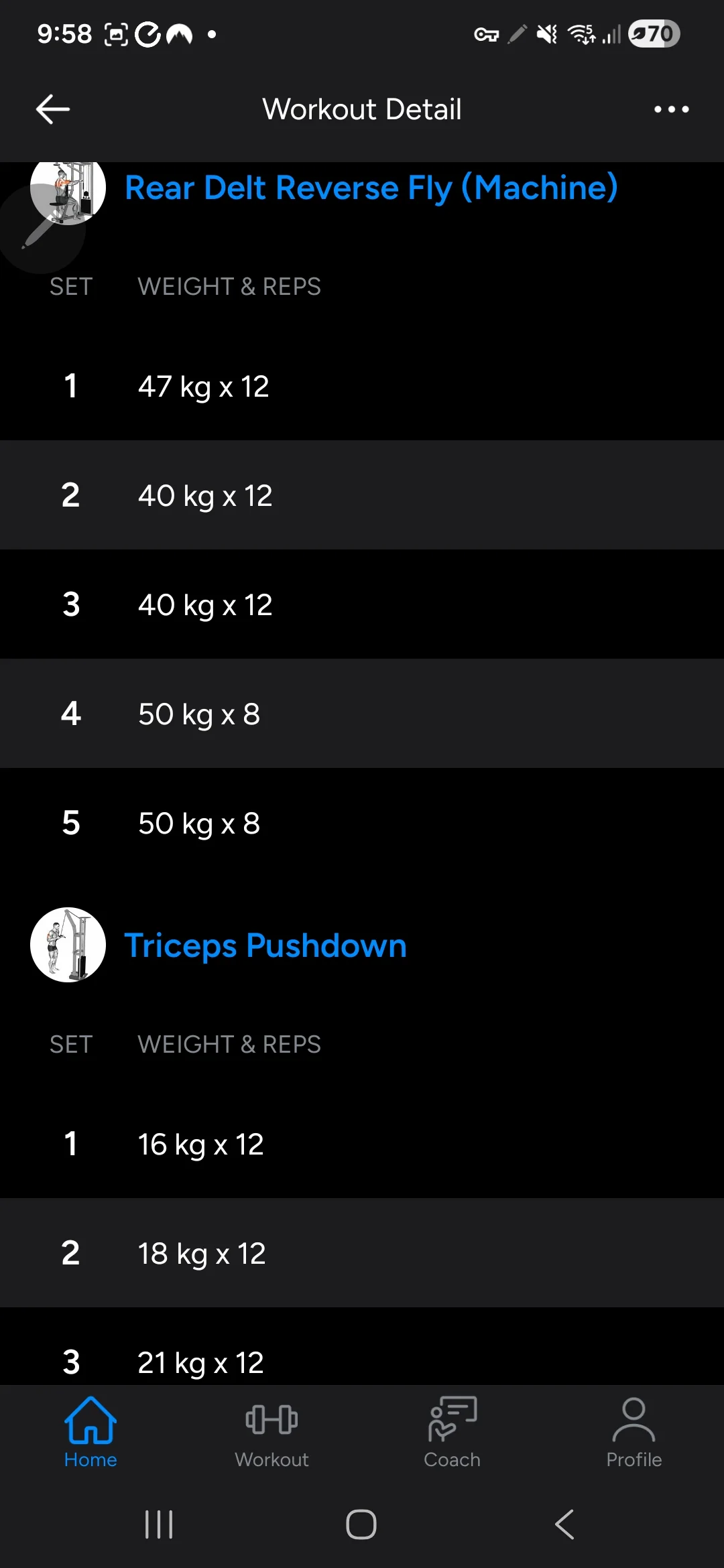This screenshot has height=1568, width=724.
Task: Open Rear Delt Reverse Fly (Machine) exercise
Action: [x=371, y=188]
